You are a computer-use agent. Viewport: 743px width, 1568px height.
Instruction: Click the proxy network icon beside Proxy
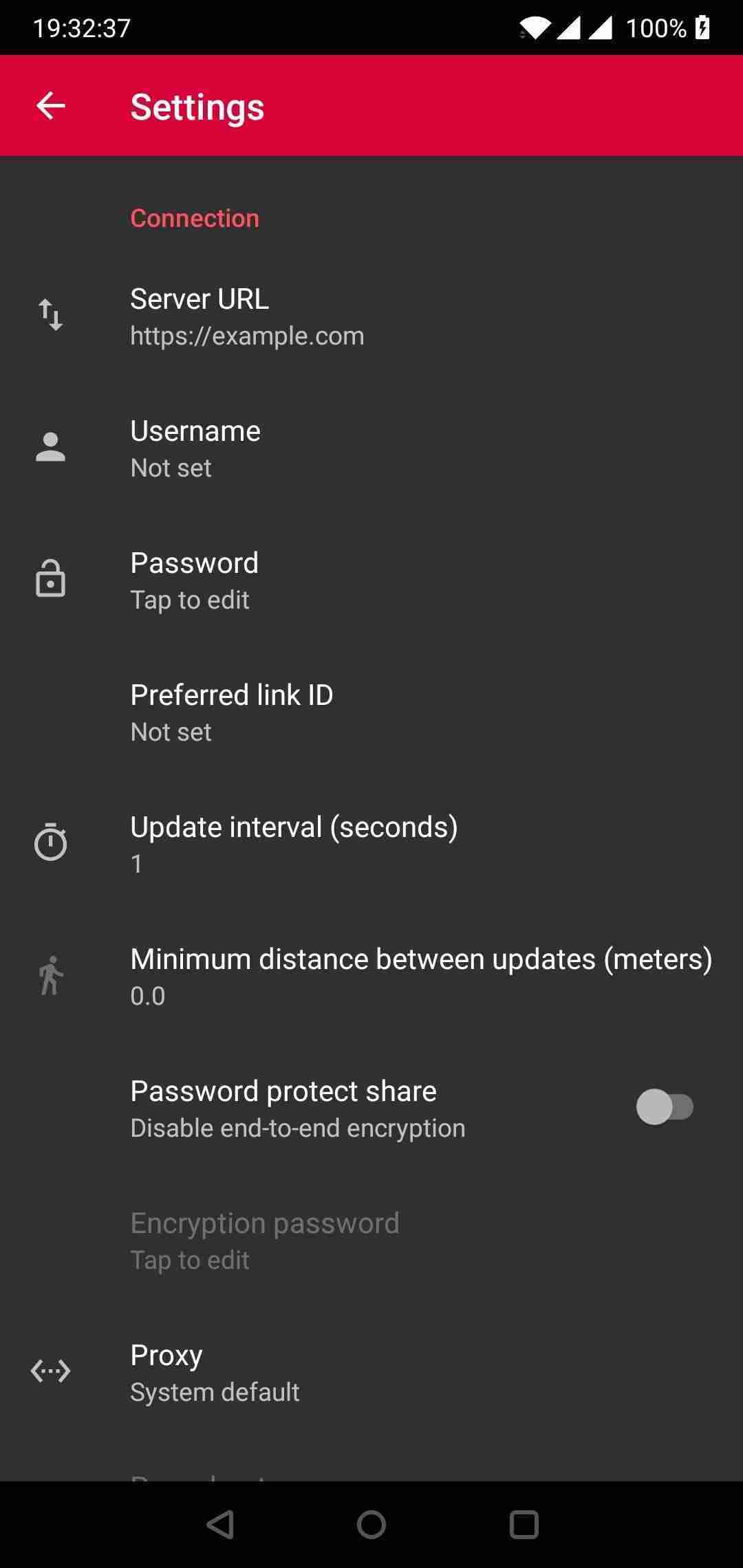[x=50, y=1371]
